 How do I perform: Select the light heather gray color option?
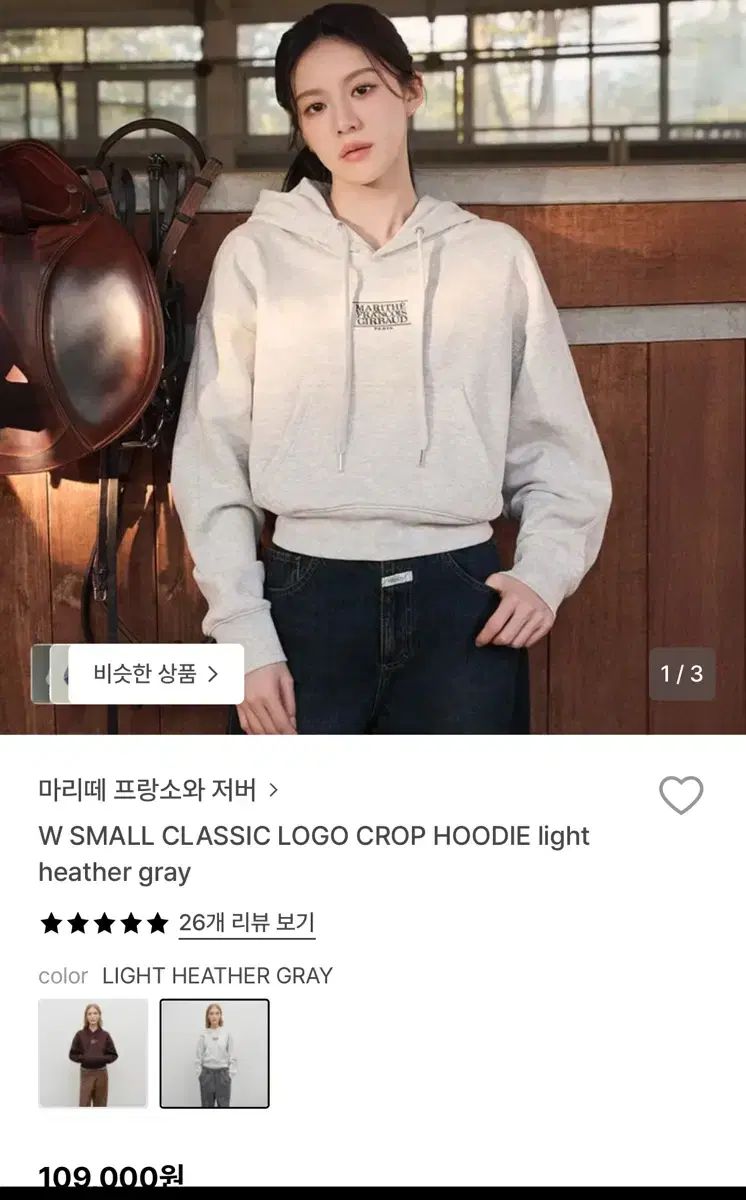click(x=215, y=1053)
